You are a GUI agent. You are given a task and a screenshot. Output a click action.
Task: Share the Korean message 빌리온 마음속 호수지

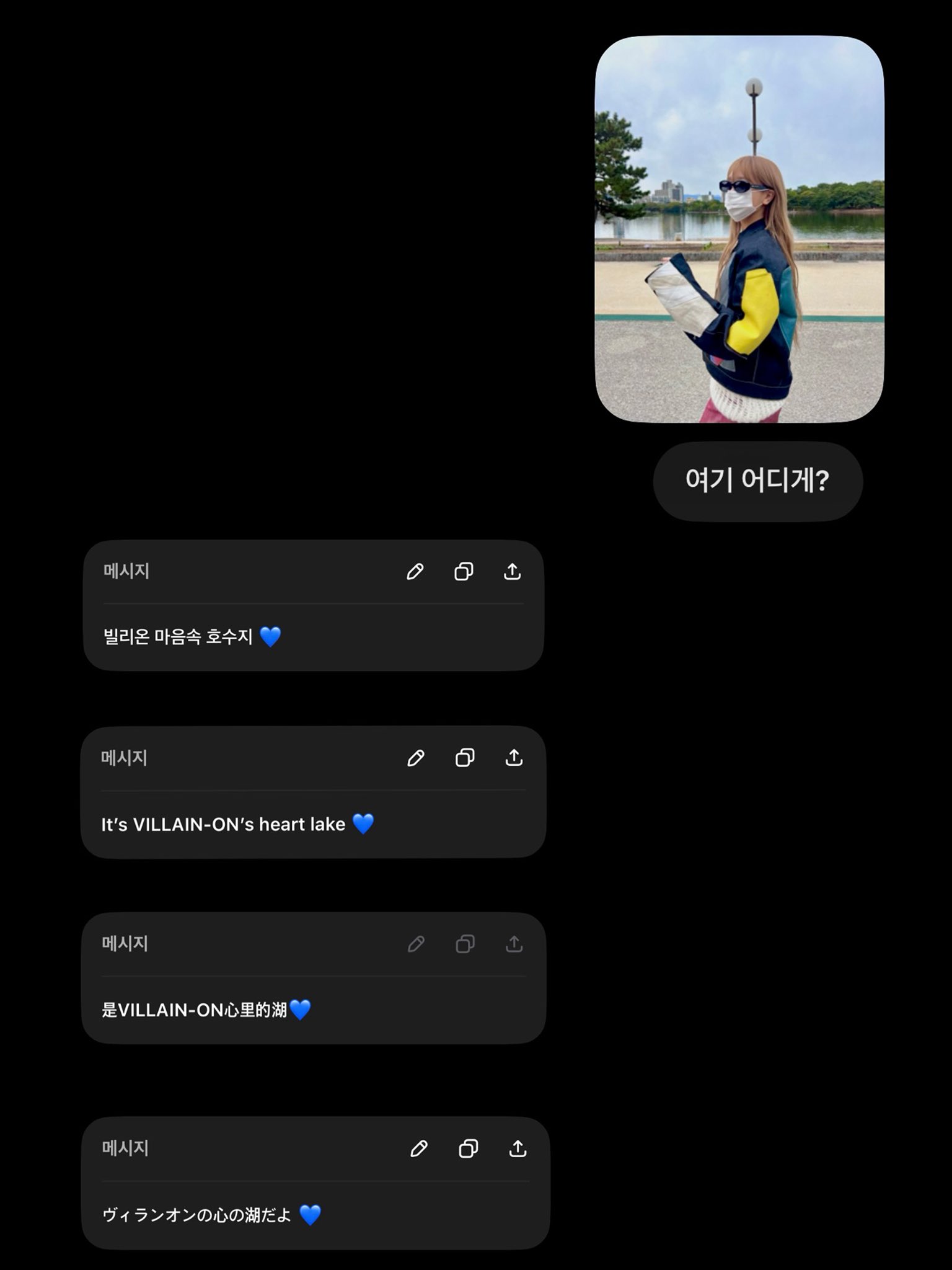pos(512,571)
